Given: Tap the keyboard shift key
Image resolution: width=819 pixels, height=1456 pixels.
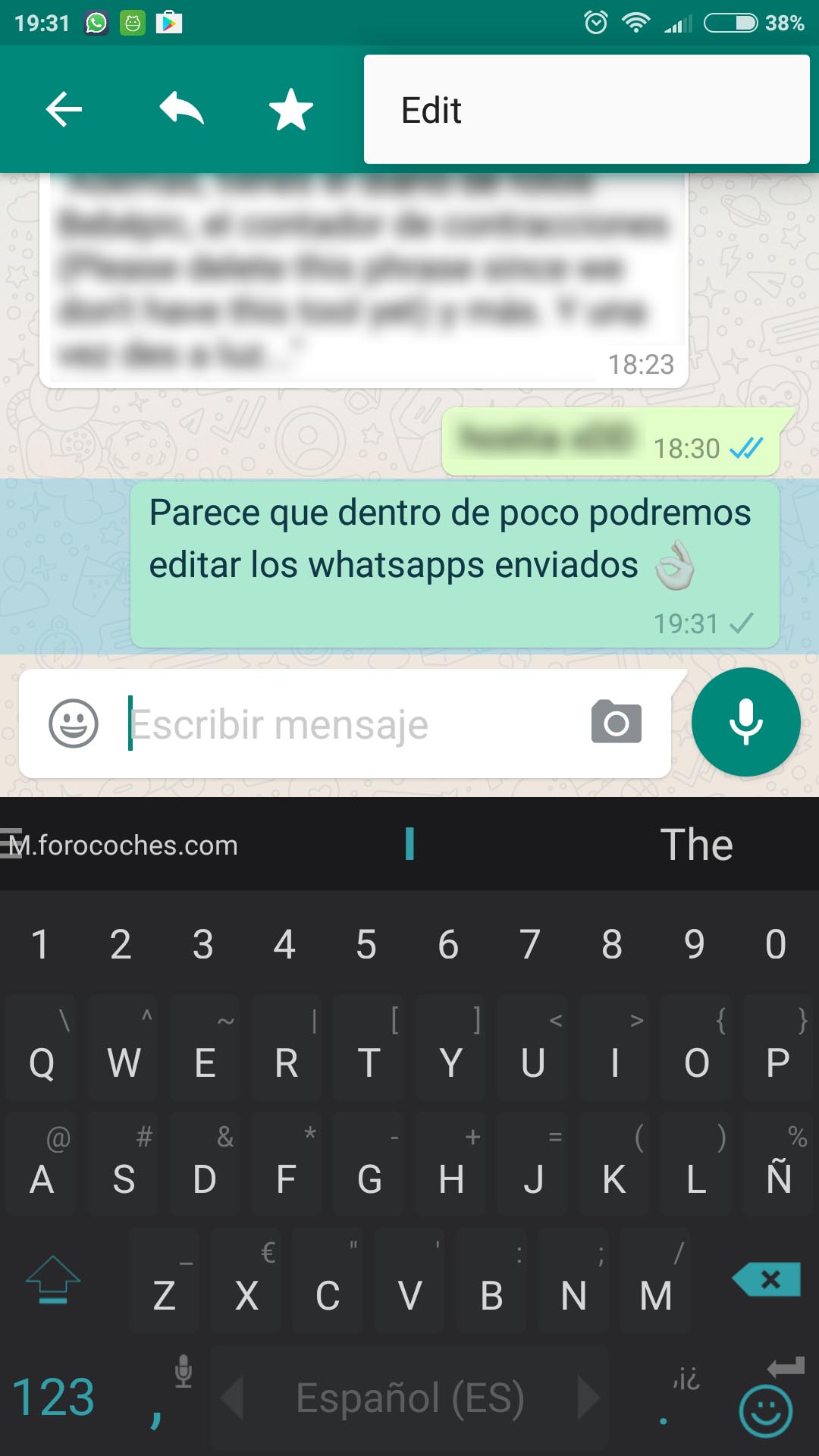Looking at the screenshot, I should coord(52,1279).
